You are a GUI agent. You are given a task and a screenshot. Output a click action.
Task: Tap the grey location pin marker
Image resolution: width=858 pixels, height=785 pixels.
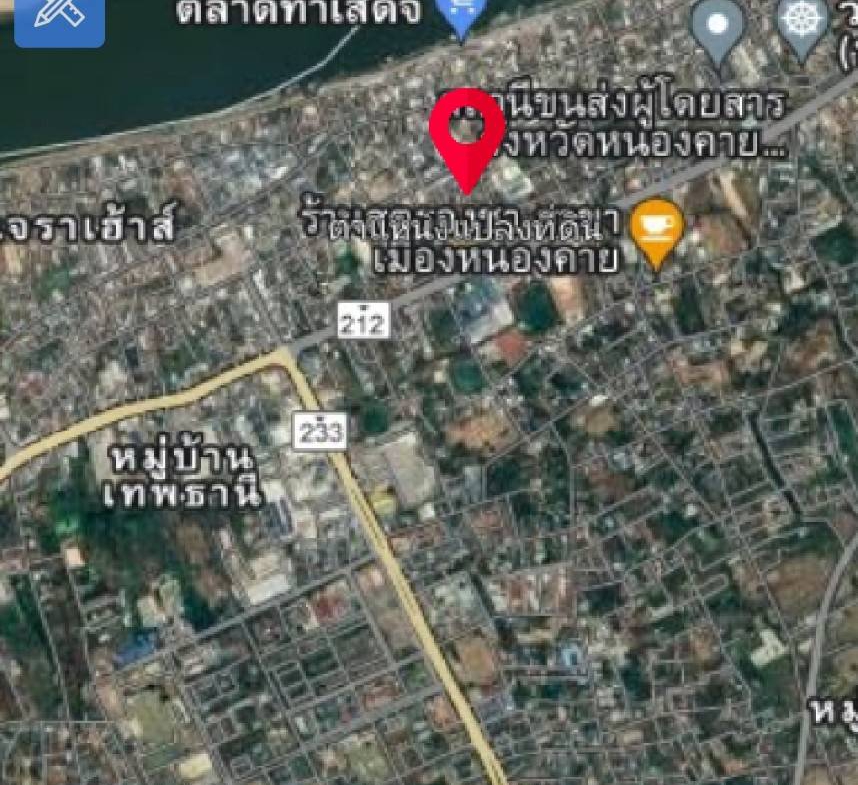pos(719,28)
